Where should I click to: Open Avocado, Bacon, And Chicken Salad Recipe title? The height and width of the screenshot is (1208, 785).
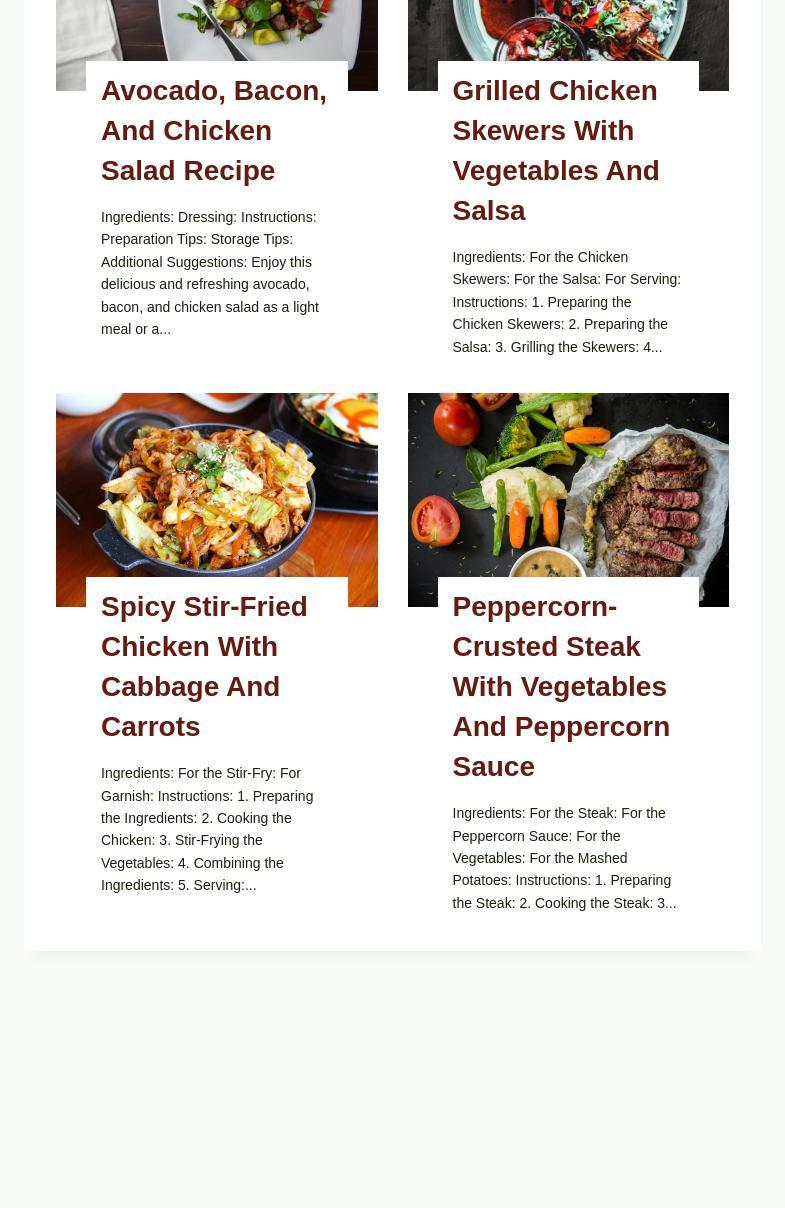coord(213,131)
